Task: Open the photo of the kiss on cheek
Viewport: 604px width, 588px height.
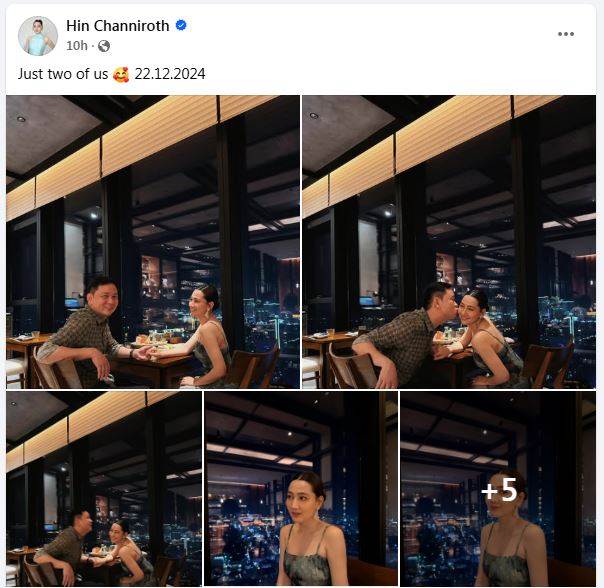Action: pyautogui.click(x=448, y=241)
